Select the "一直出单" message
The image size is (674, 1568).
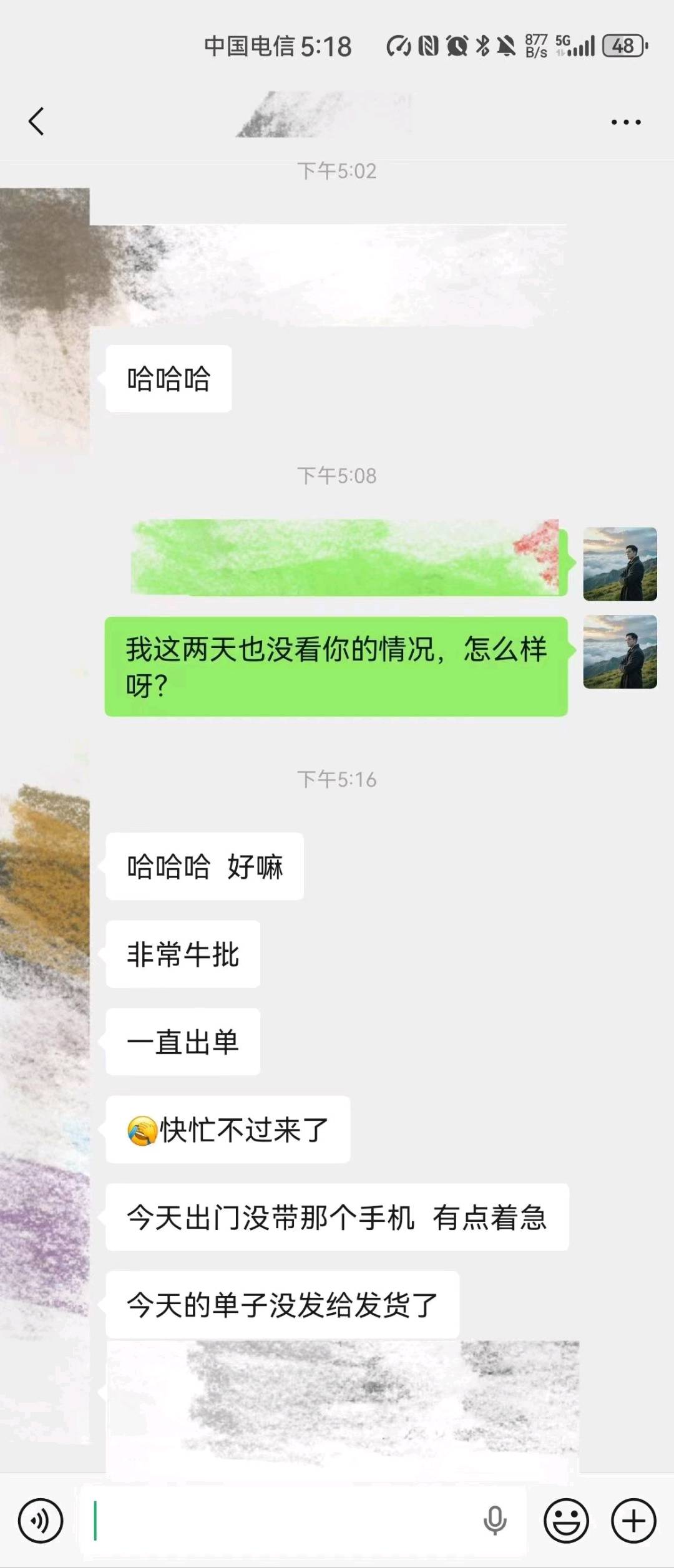pos(183,1041)
